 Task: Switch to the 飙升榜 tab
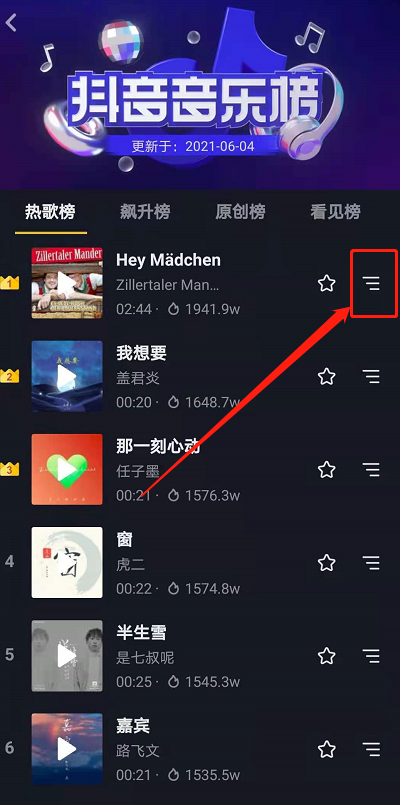[x=145, y=212]
